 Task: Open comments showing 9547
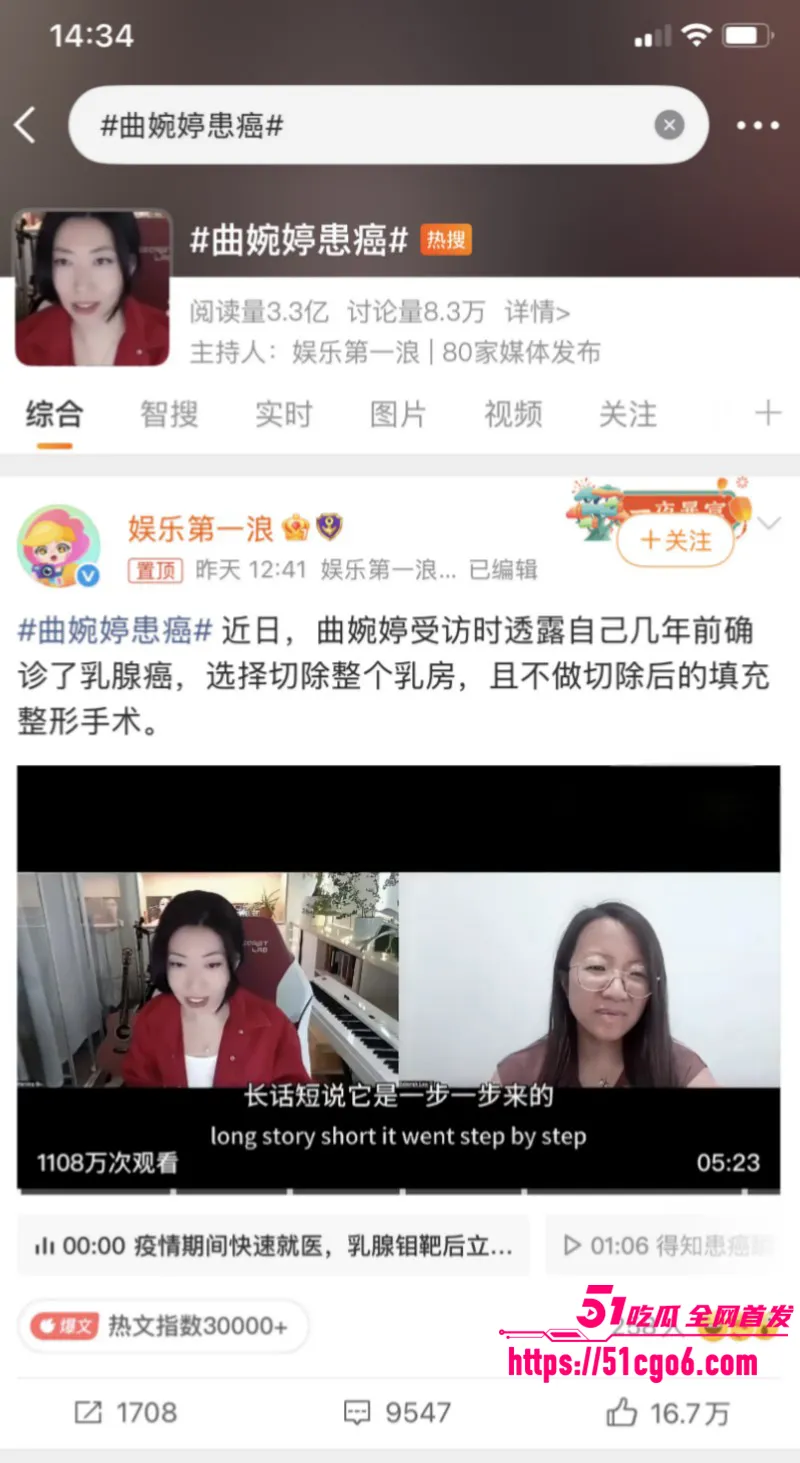396,1413
